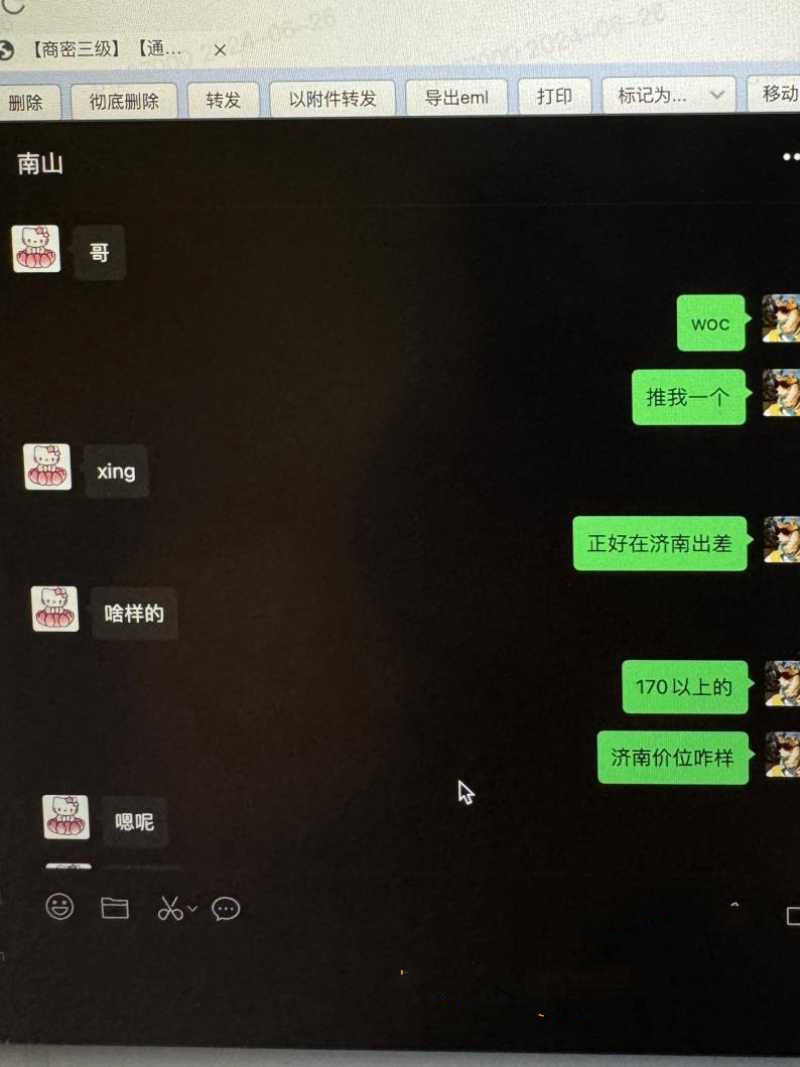Screen dimensions: 800x1067
Task: Open the chat history message bubble icon
Action: [x=226, y=908]
